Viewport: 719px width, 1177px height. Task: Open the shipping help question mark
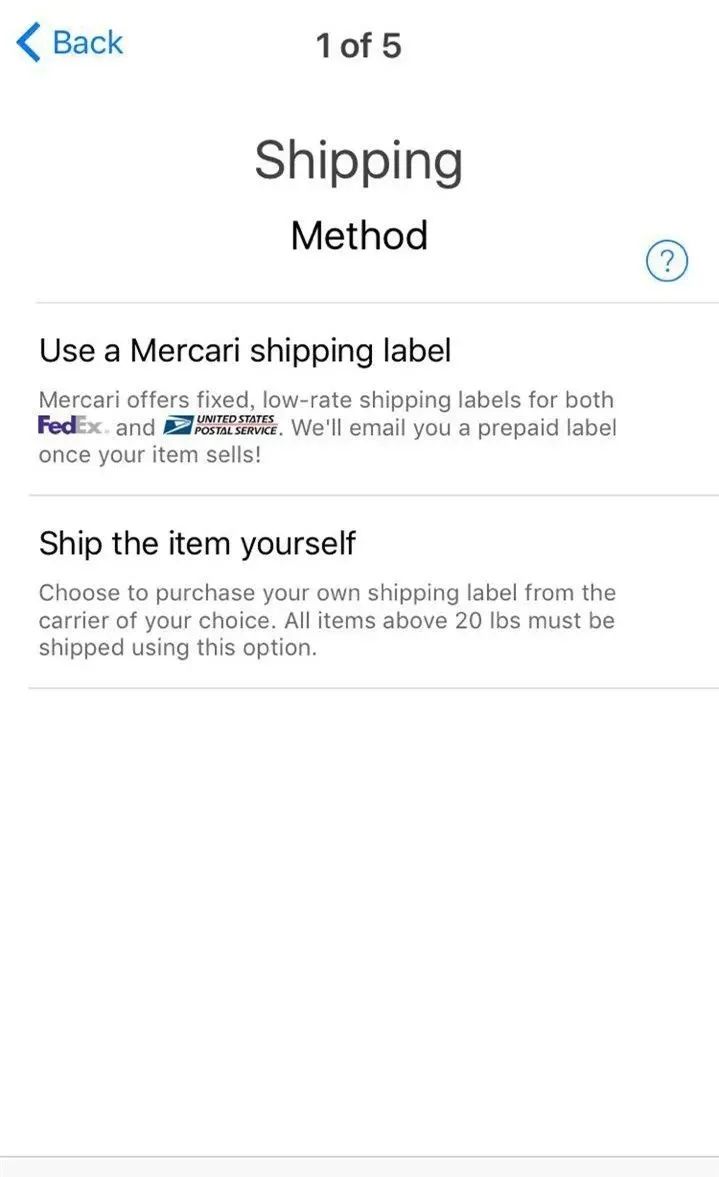pyautogui.click(x=667, y=262)
